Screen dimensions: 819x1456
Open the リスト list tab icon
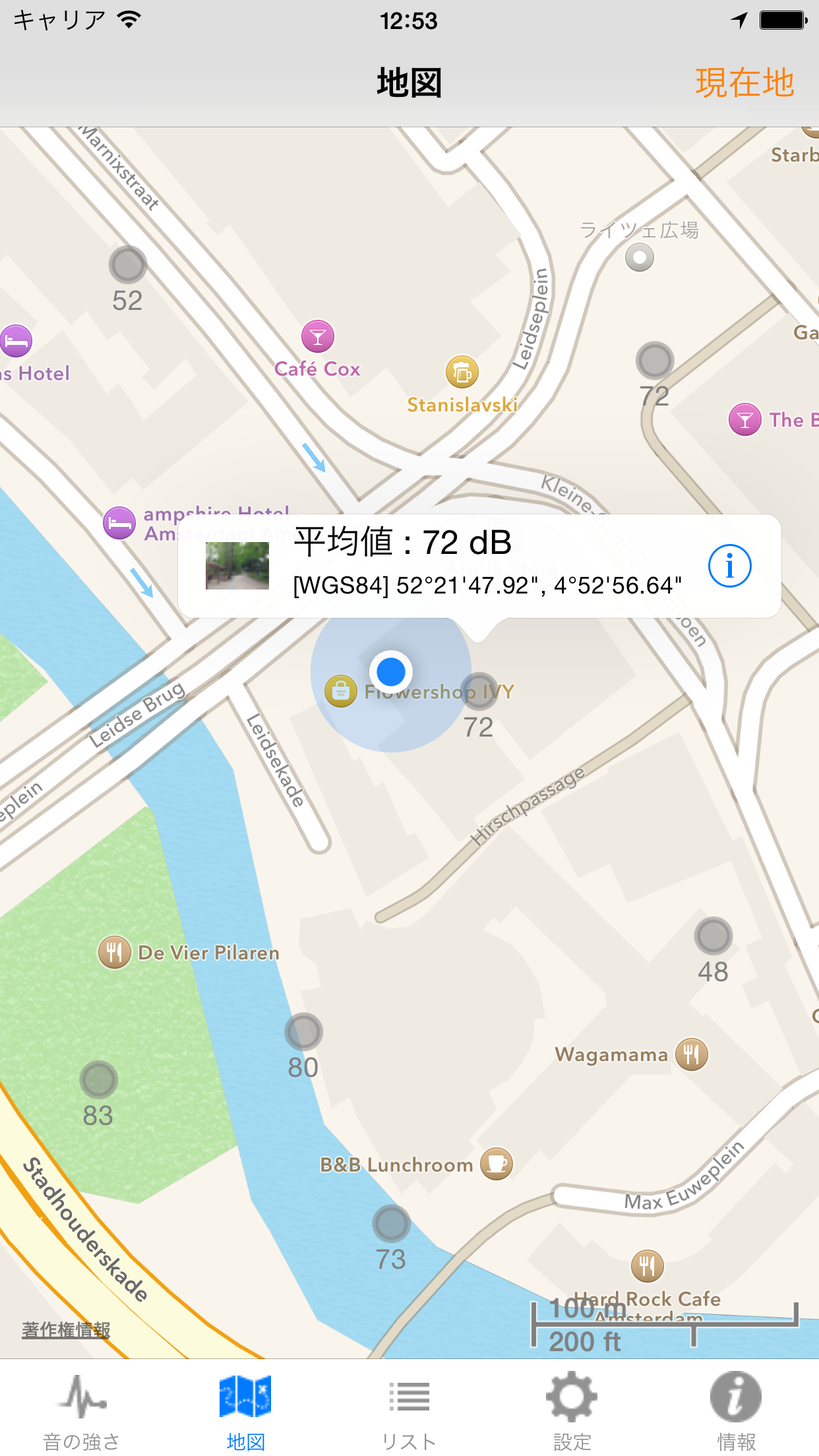[409, 1396]
